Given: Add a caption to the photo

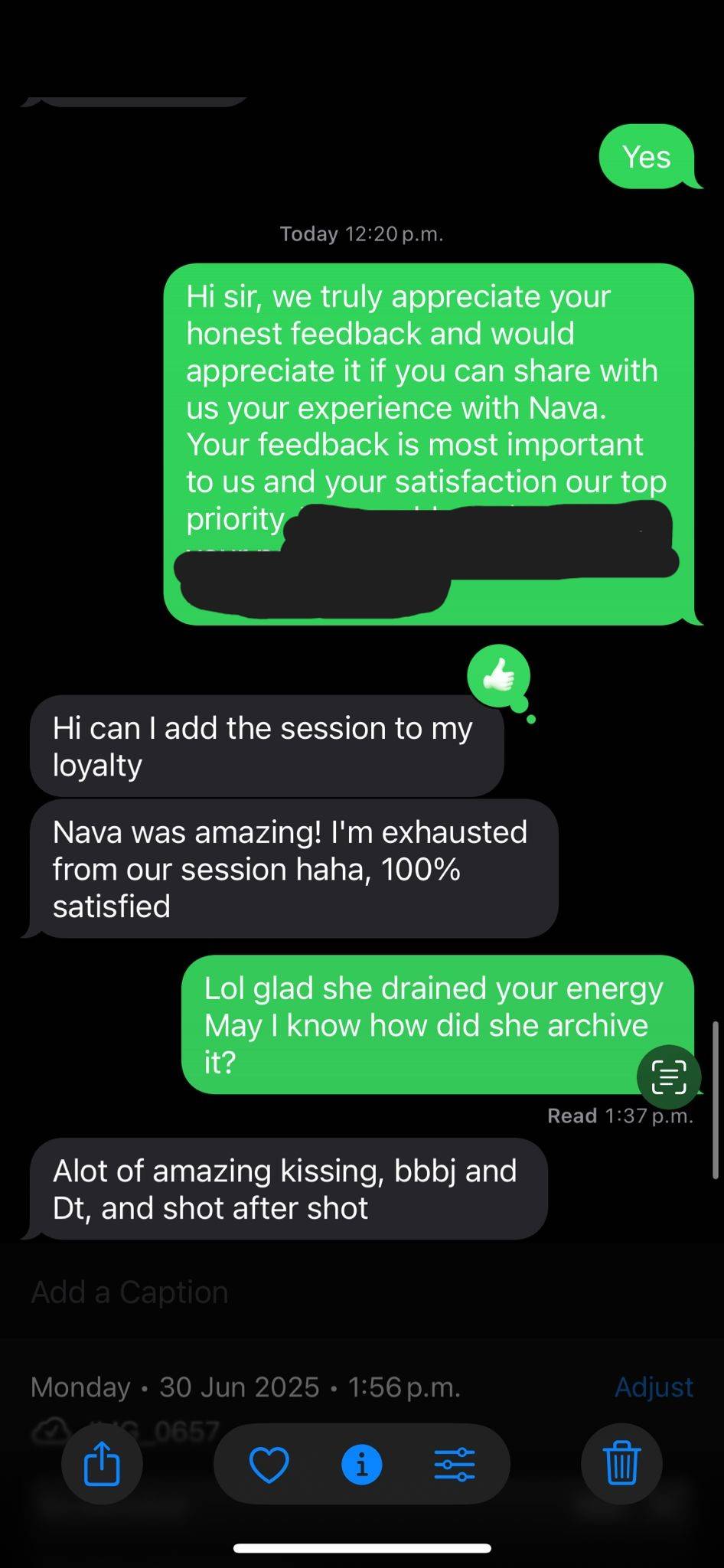Looking at the screenshot, I should coord(130,1292).
